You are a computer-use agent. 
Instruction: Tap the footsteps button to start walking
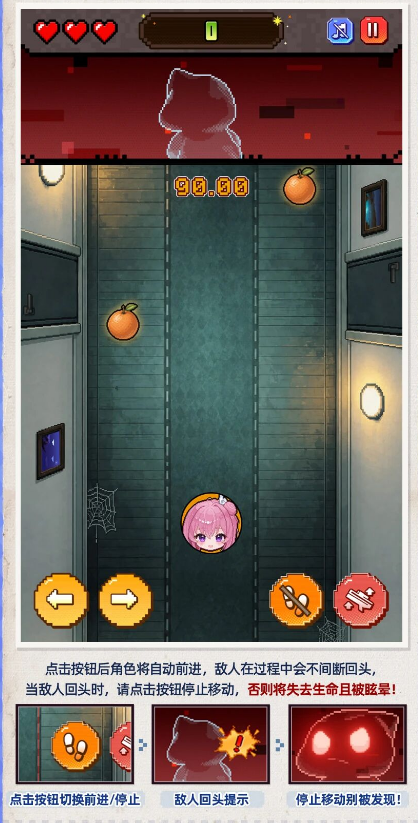click(x=296, y=600)
